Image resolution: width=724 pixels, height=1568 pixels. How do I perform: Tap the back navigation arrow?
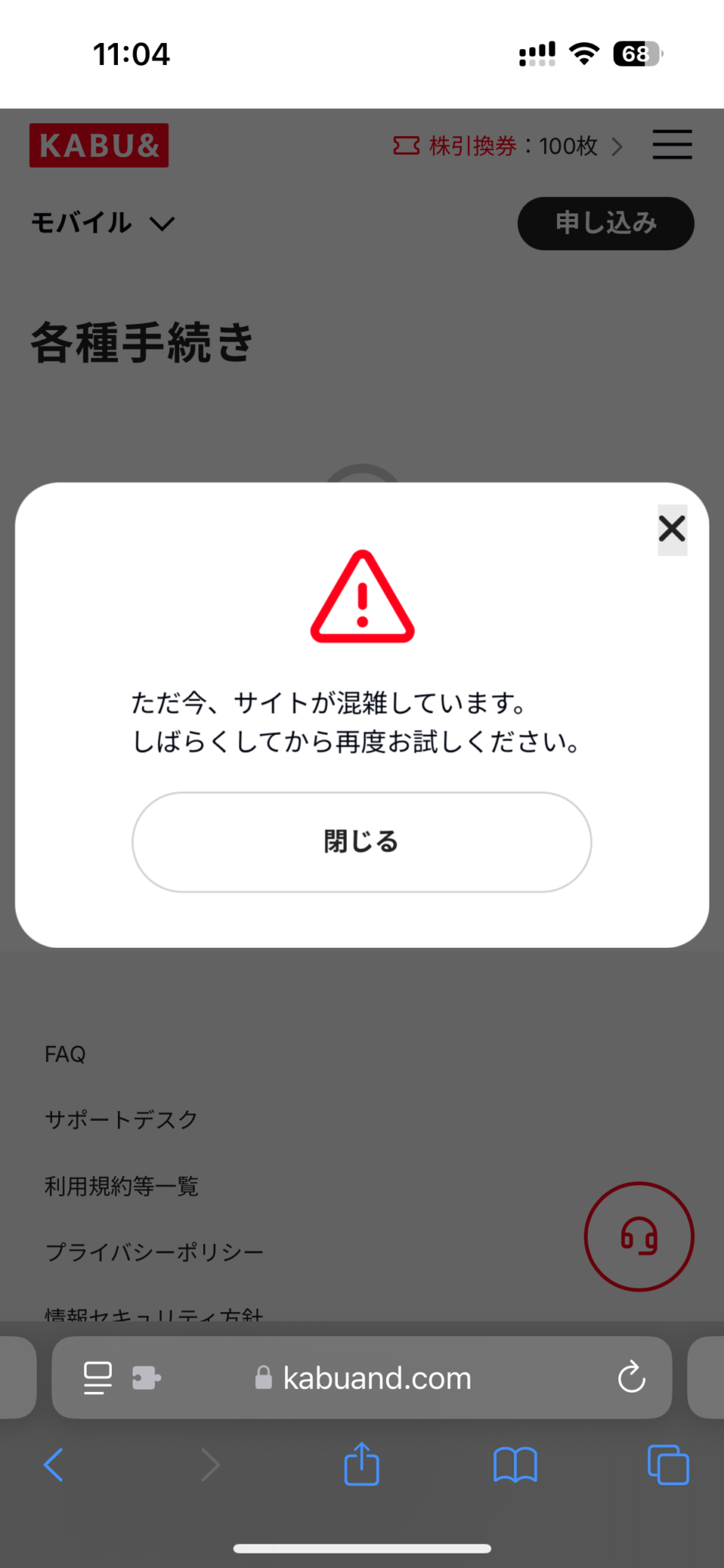pos(54,1465)
